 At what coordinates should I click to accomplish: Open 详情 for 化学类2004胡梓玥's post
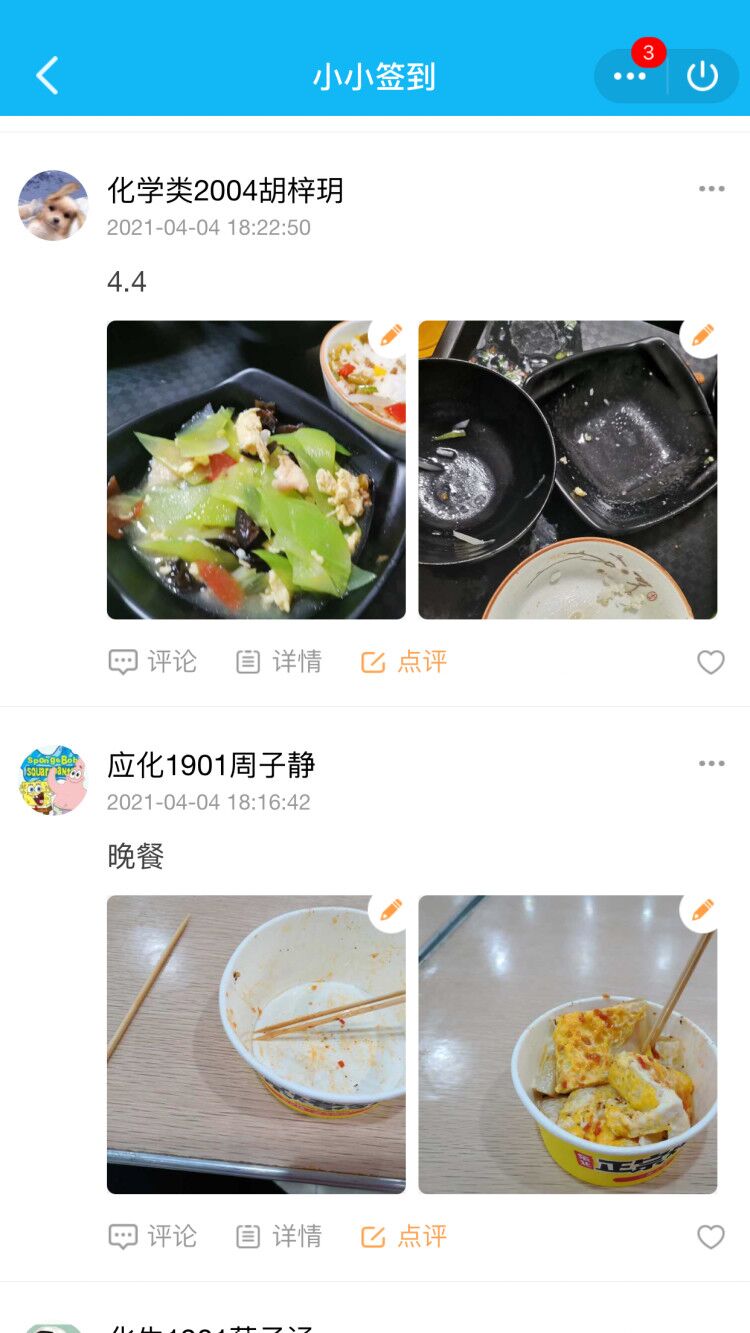279,662
